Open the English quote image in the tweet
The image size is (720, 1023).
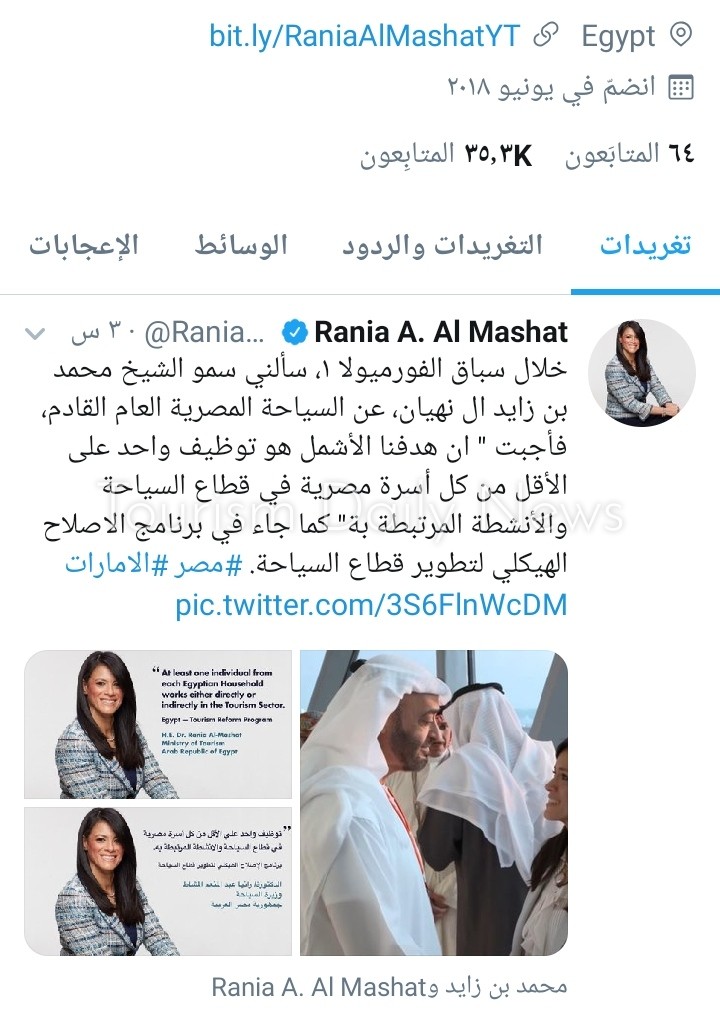[158, 724]
